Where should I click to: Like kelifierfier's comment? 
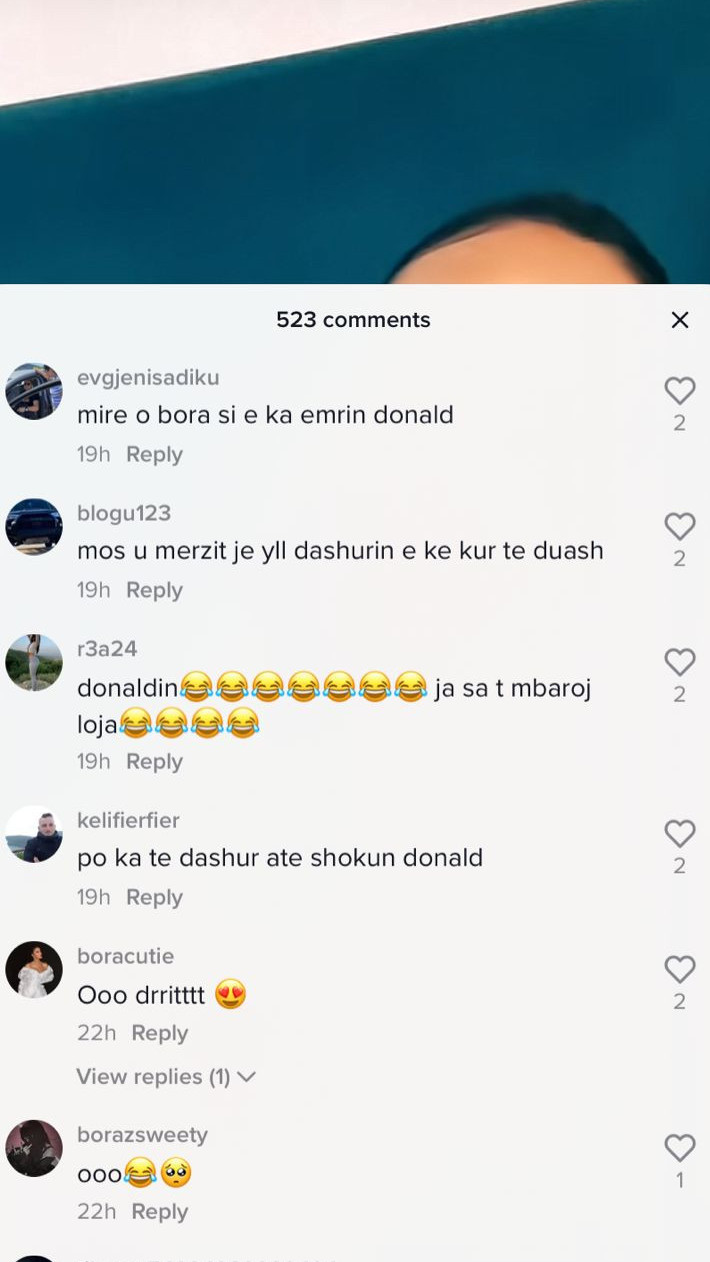(680, 834)
